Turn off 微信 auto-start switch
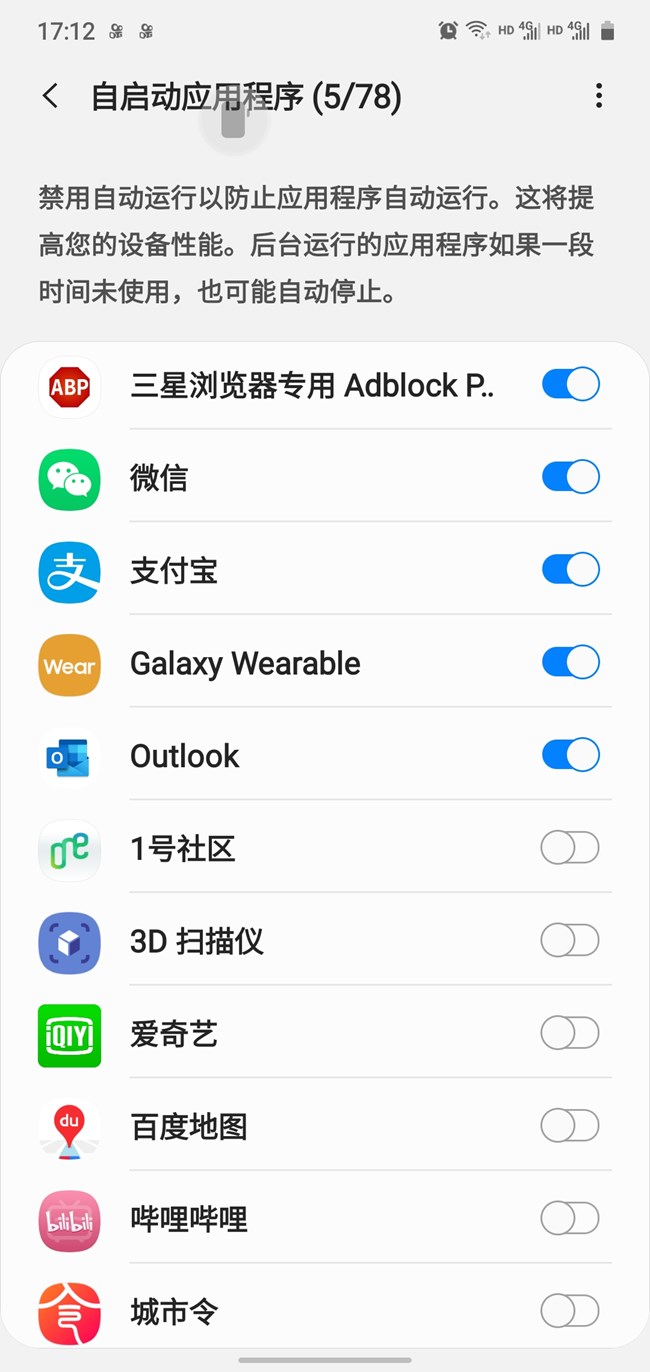Image resolution: width=650 pixels, height=1372 pixels. (570, 477)
